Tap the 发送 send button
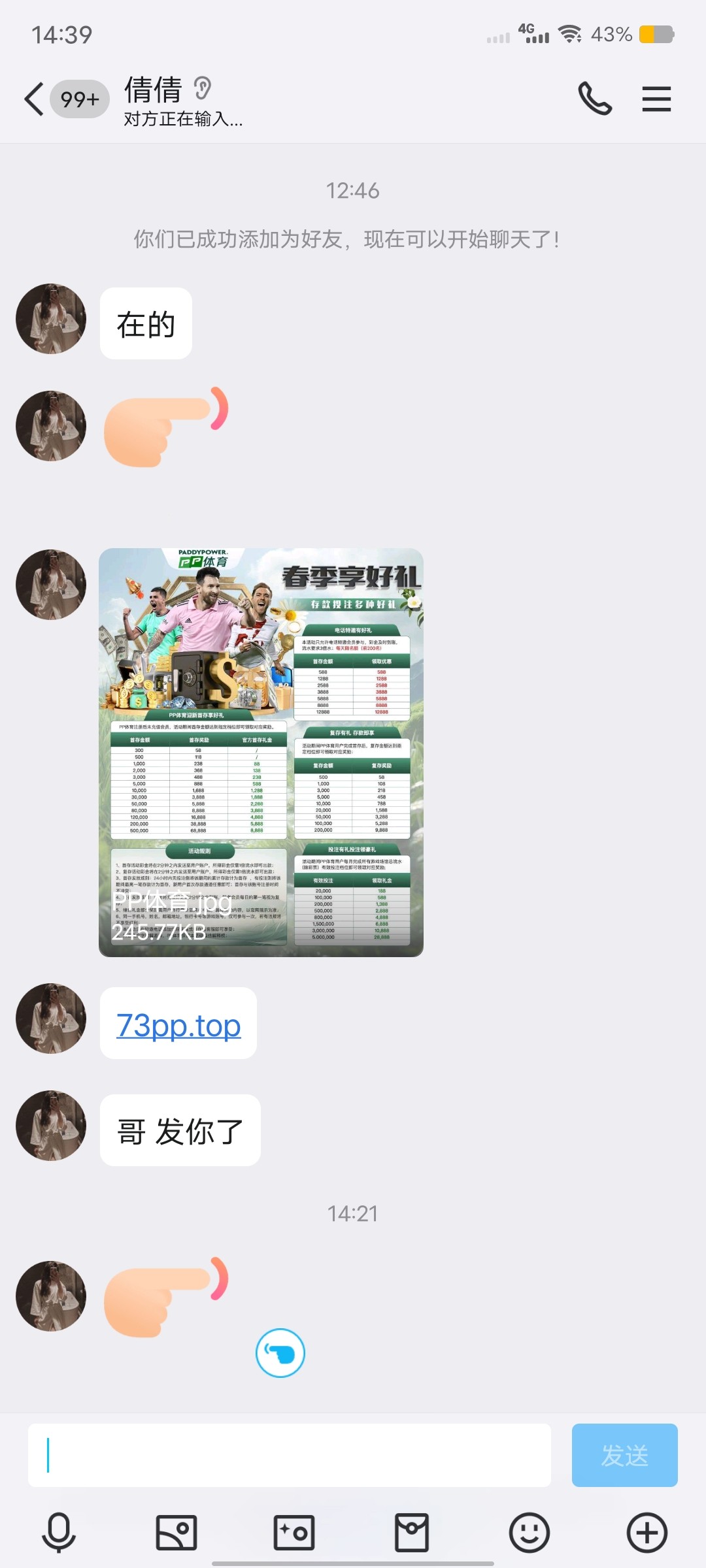706x1568 pixels. 624,1456
